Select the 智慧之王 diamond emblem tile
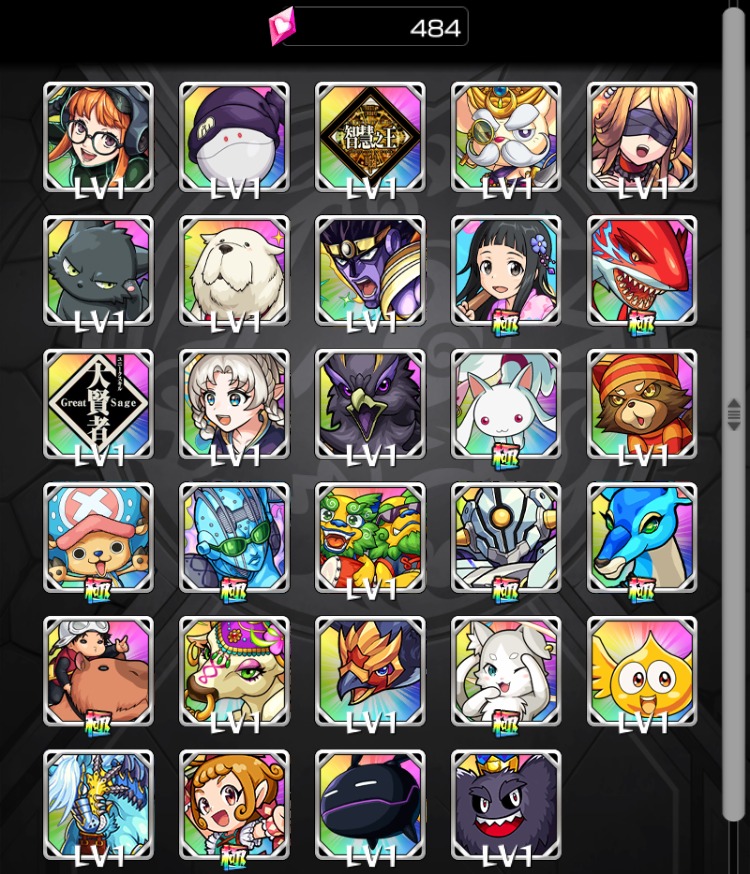This screenshot has height=874, width=750. click(370, 137)
